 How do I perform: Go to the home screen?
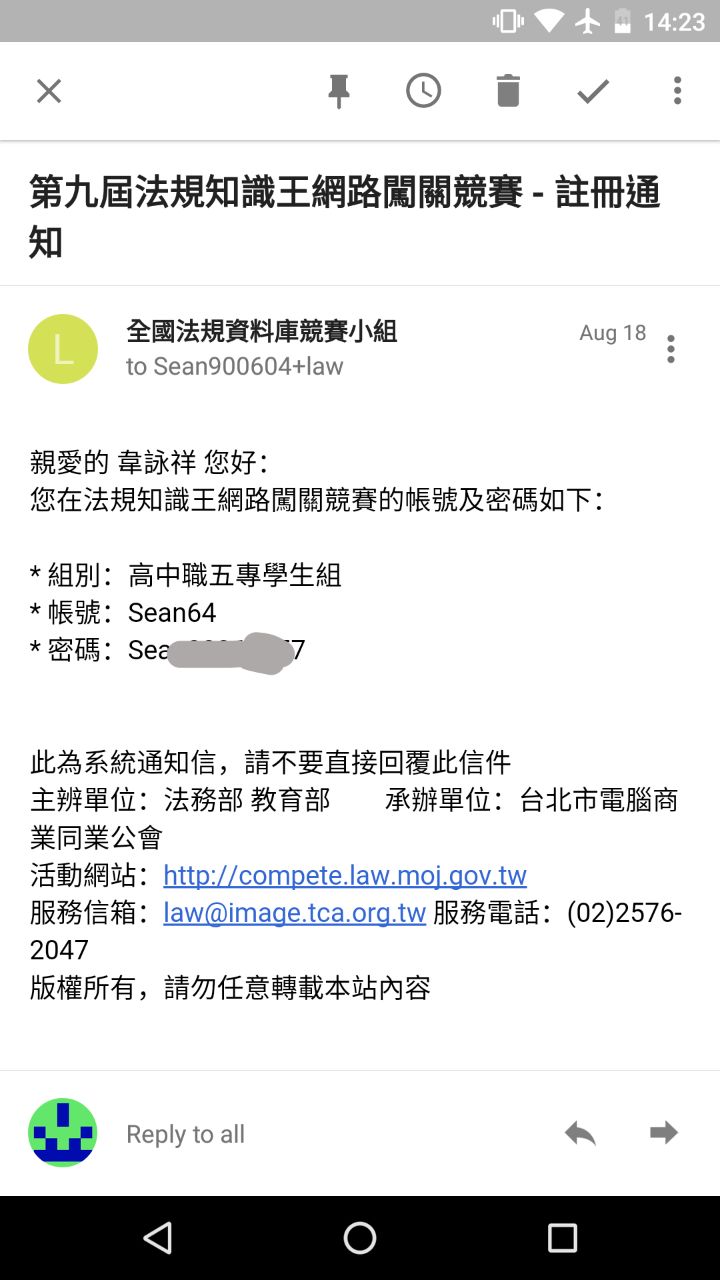pos(360,1238)
